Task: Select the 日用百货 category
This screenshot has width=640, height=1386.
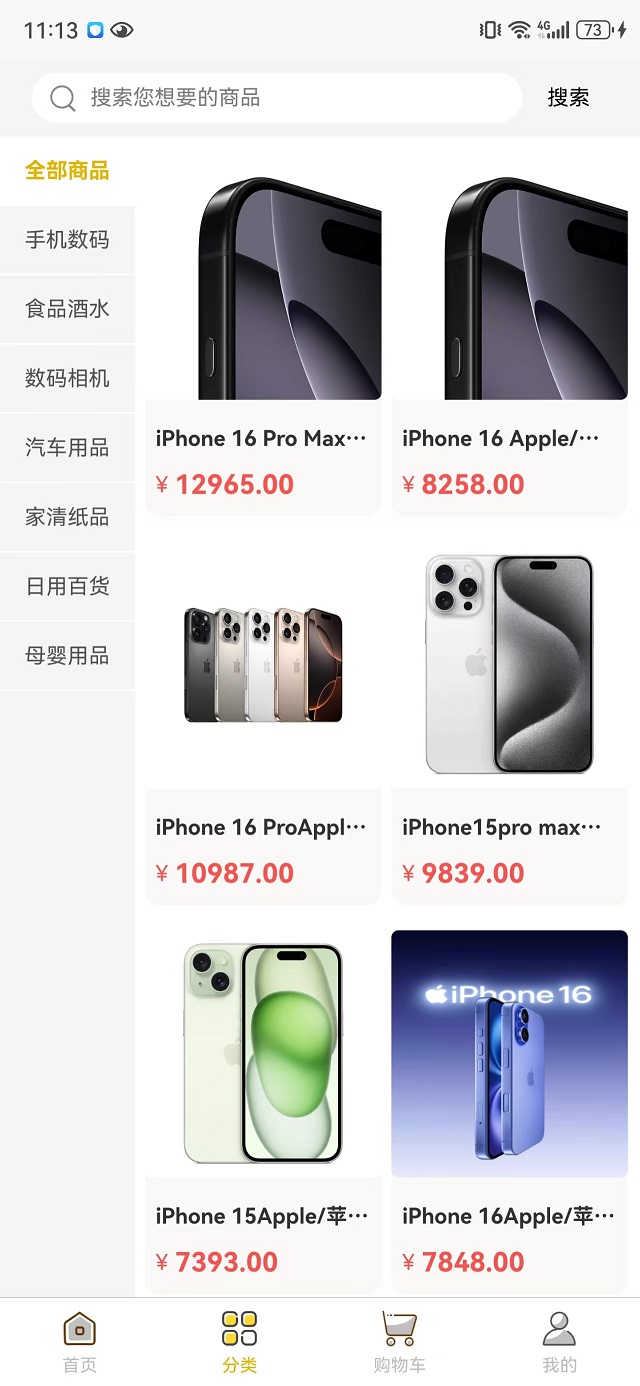Action: tap(67, 586)
